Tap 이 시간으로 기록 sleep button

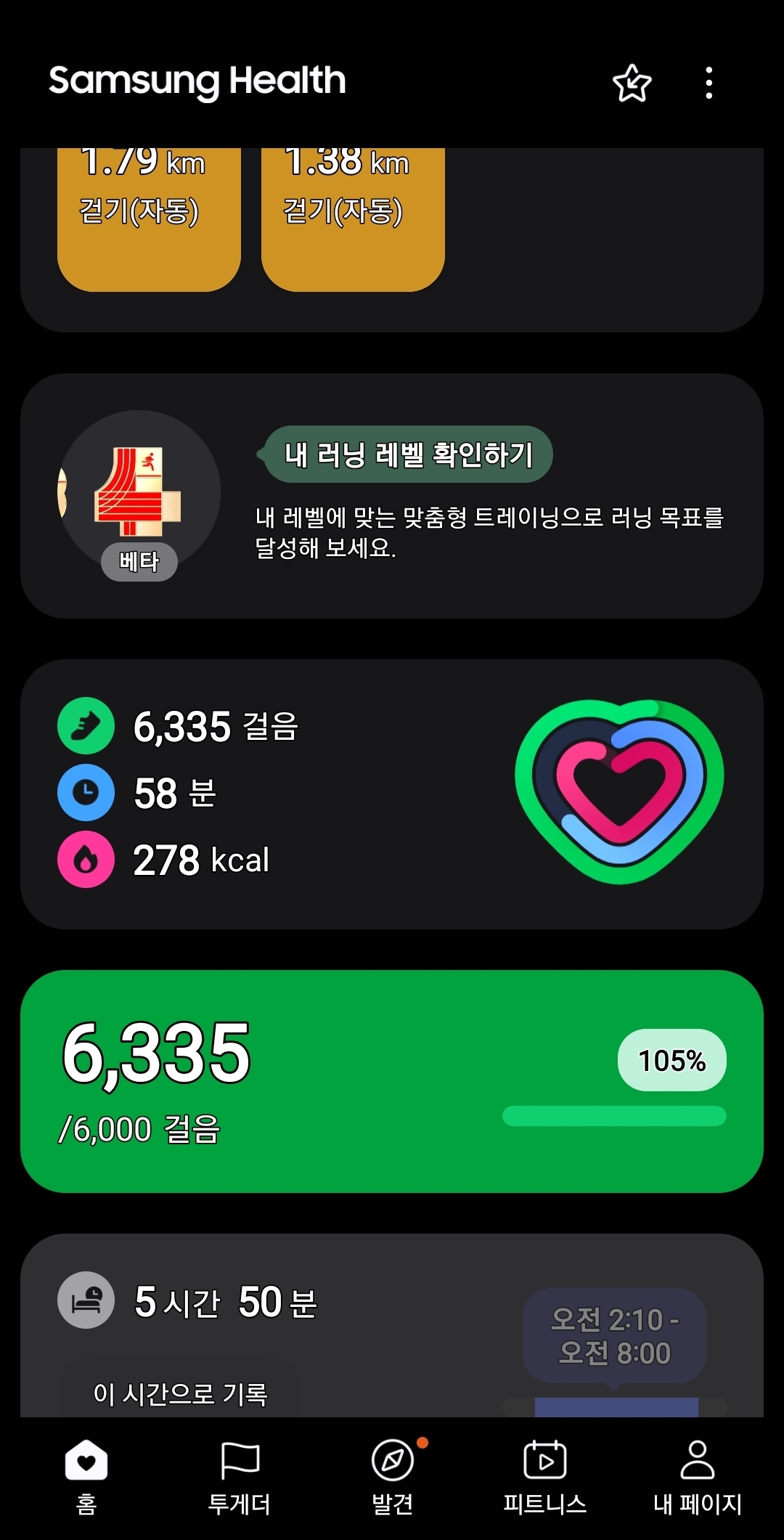[x=180, y=1394]
